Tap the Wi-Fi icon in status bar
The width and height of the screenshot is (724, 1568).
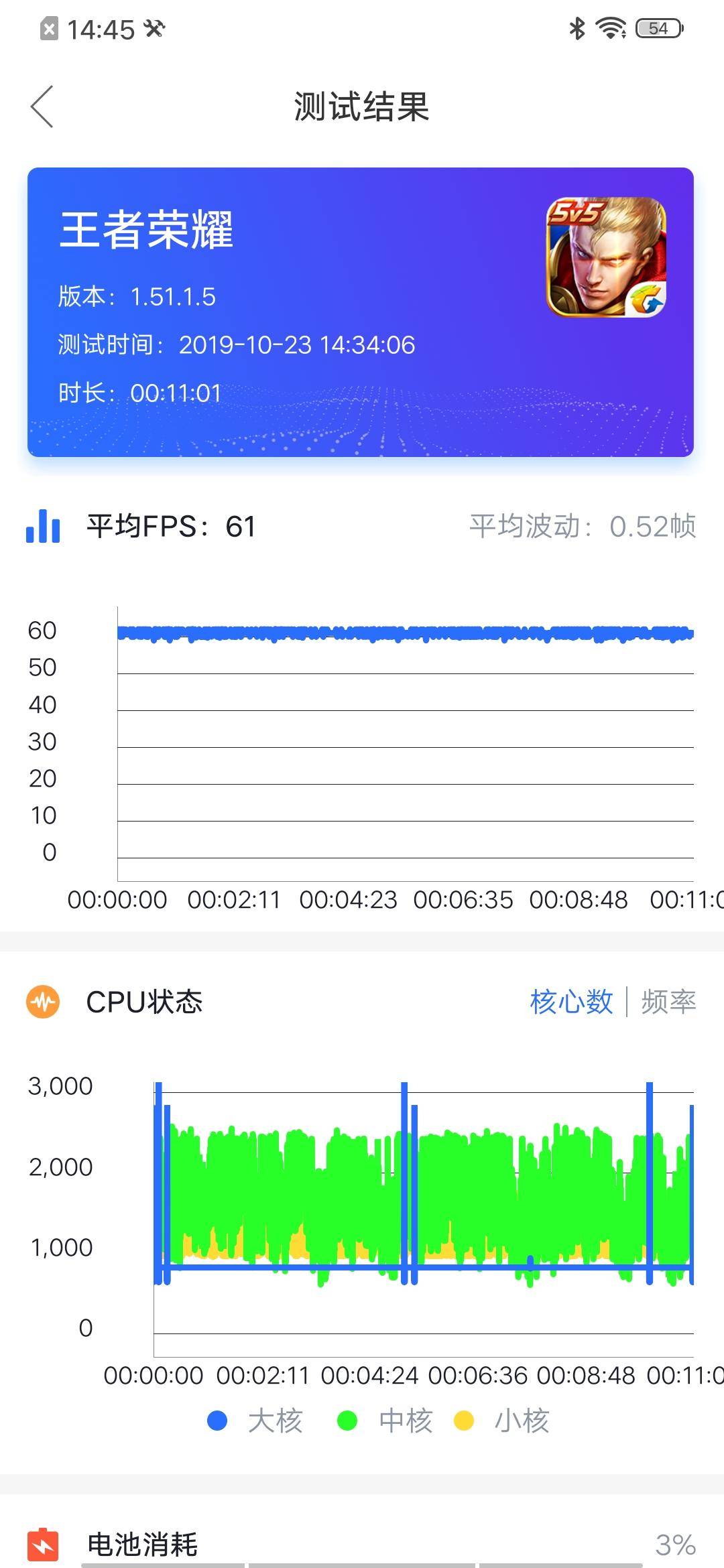click(610, 28)
